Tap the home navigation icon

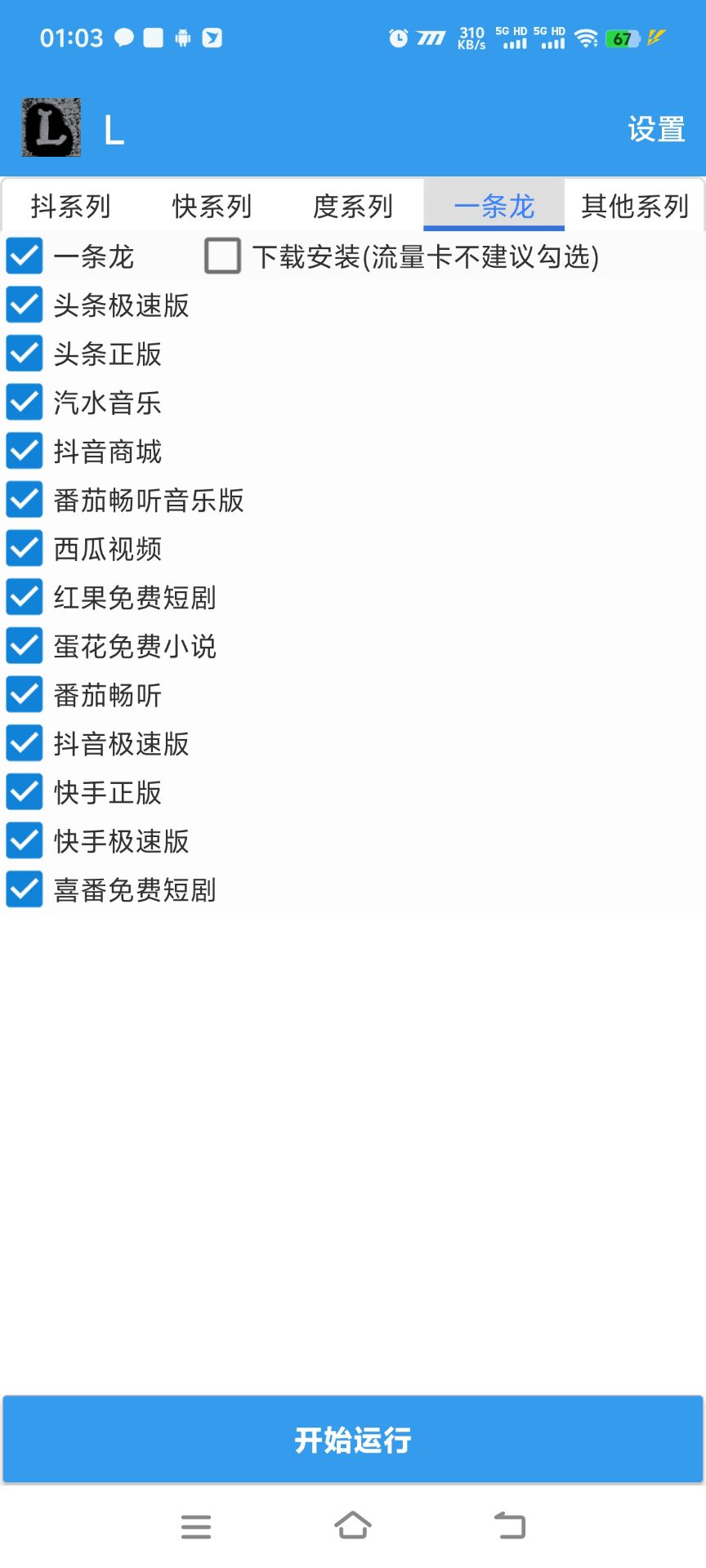(351, 1526)
